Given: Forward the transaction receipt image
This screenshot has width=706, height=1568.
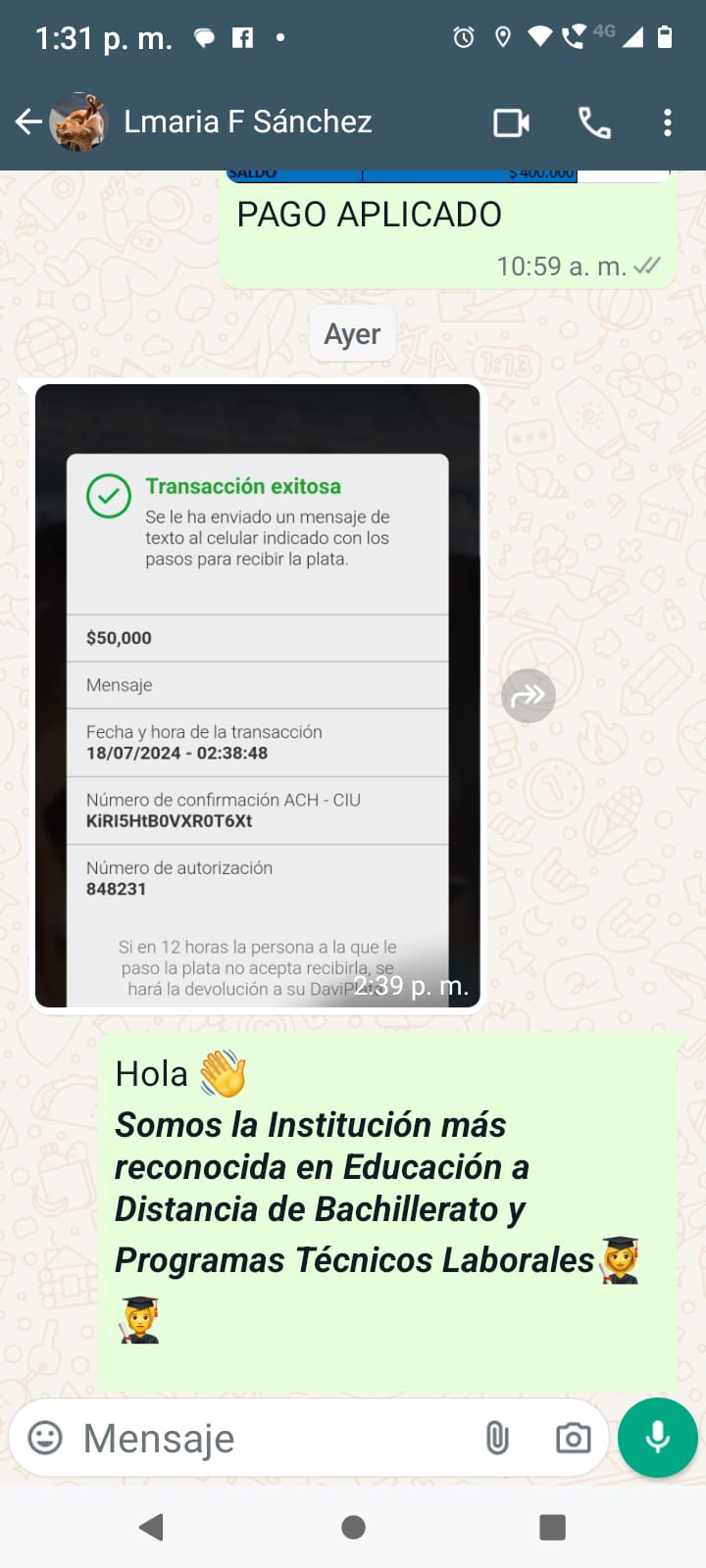Looking at the screenshot, I should pos(529,696).
